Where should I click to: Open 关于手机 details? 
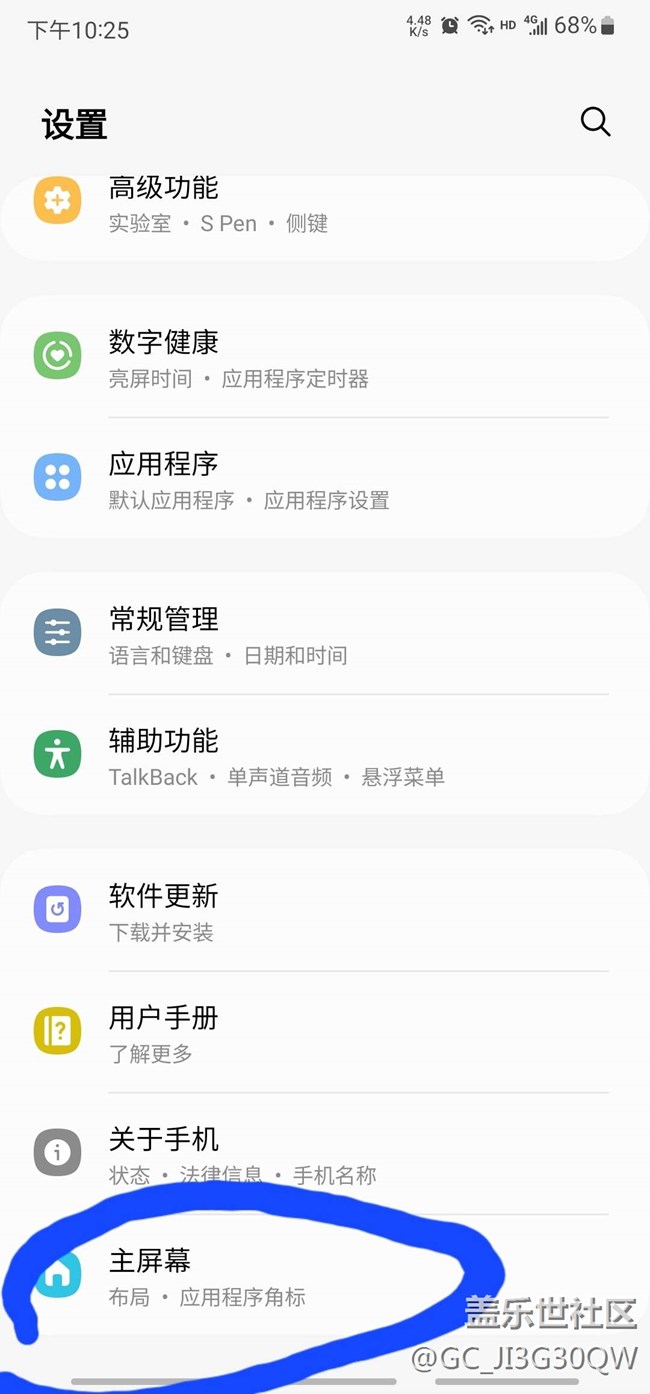[325, 1155]
